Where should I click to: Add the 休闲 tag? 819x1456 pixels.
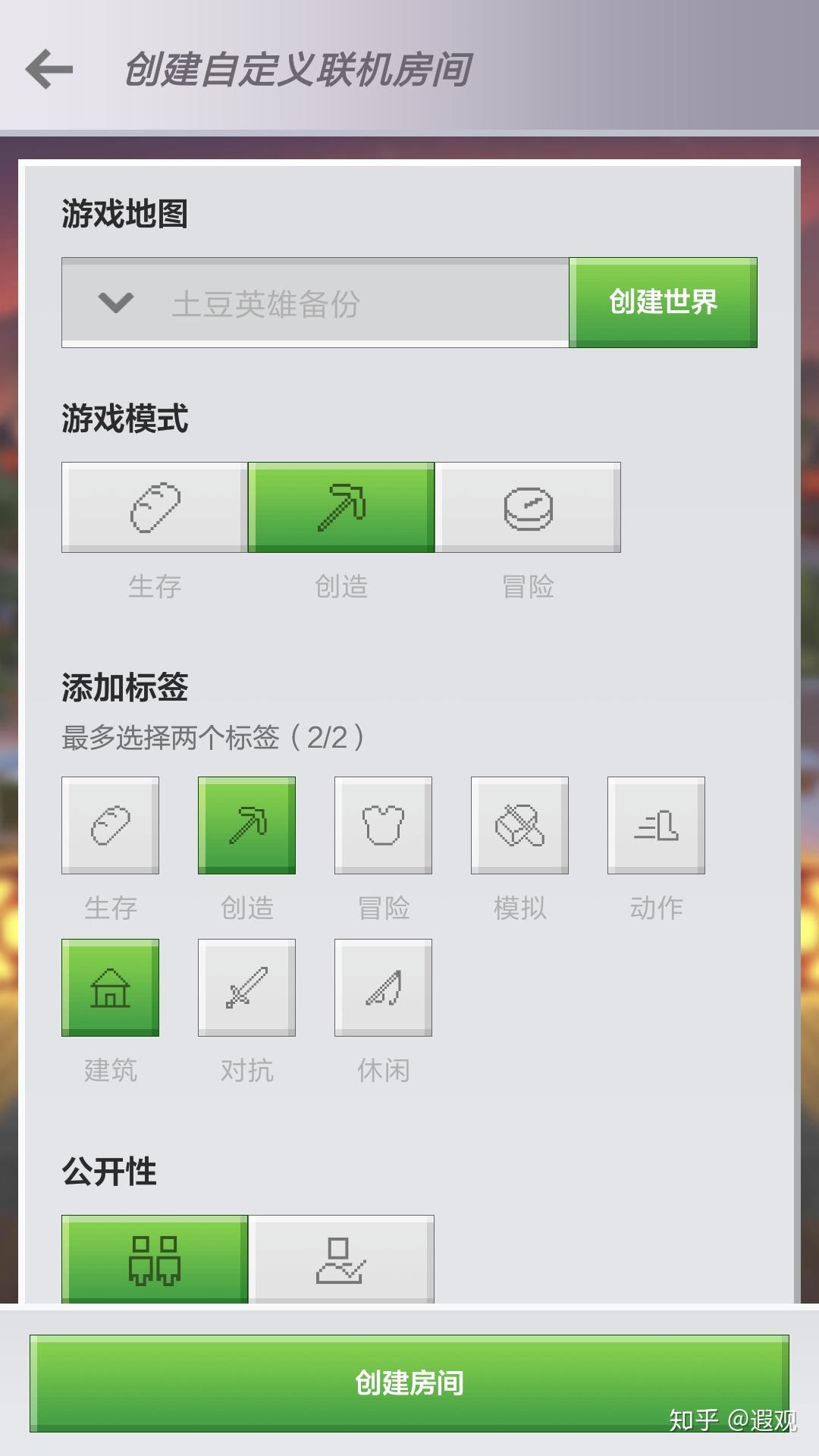point(384,987)
